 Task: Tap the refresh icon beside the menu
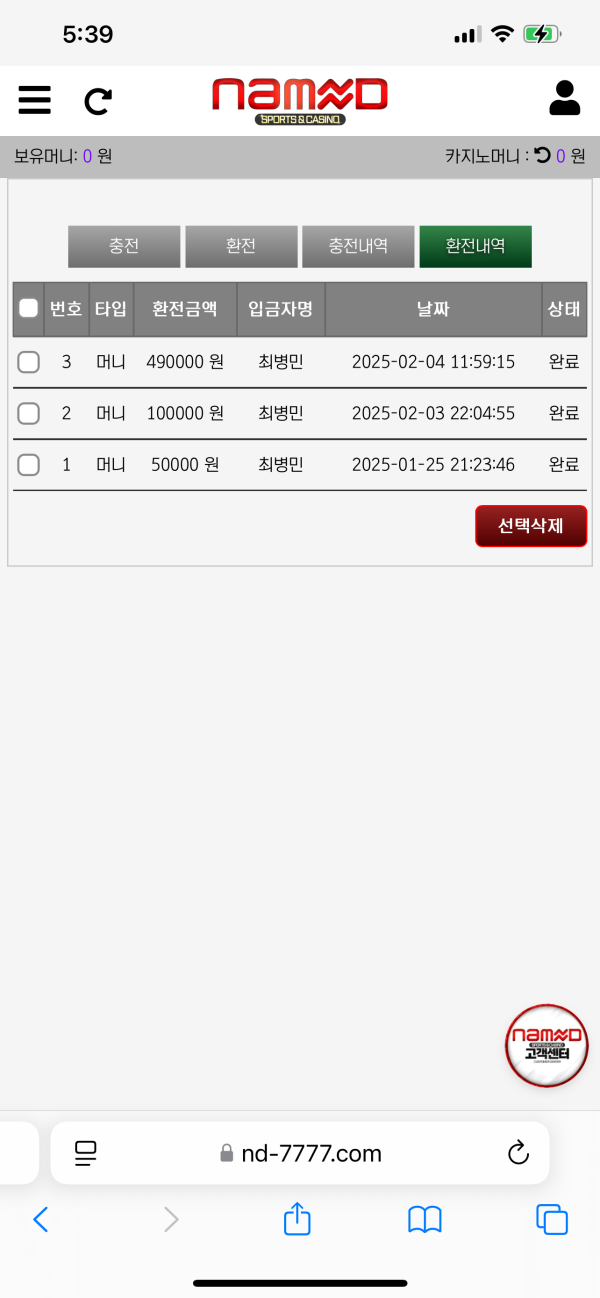click(x=97, y=100)
